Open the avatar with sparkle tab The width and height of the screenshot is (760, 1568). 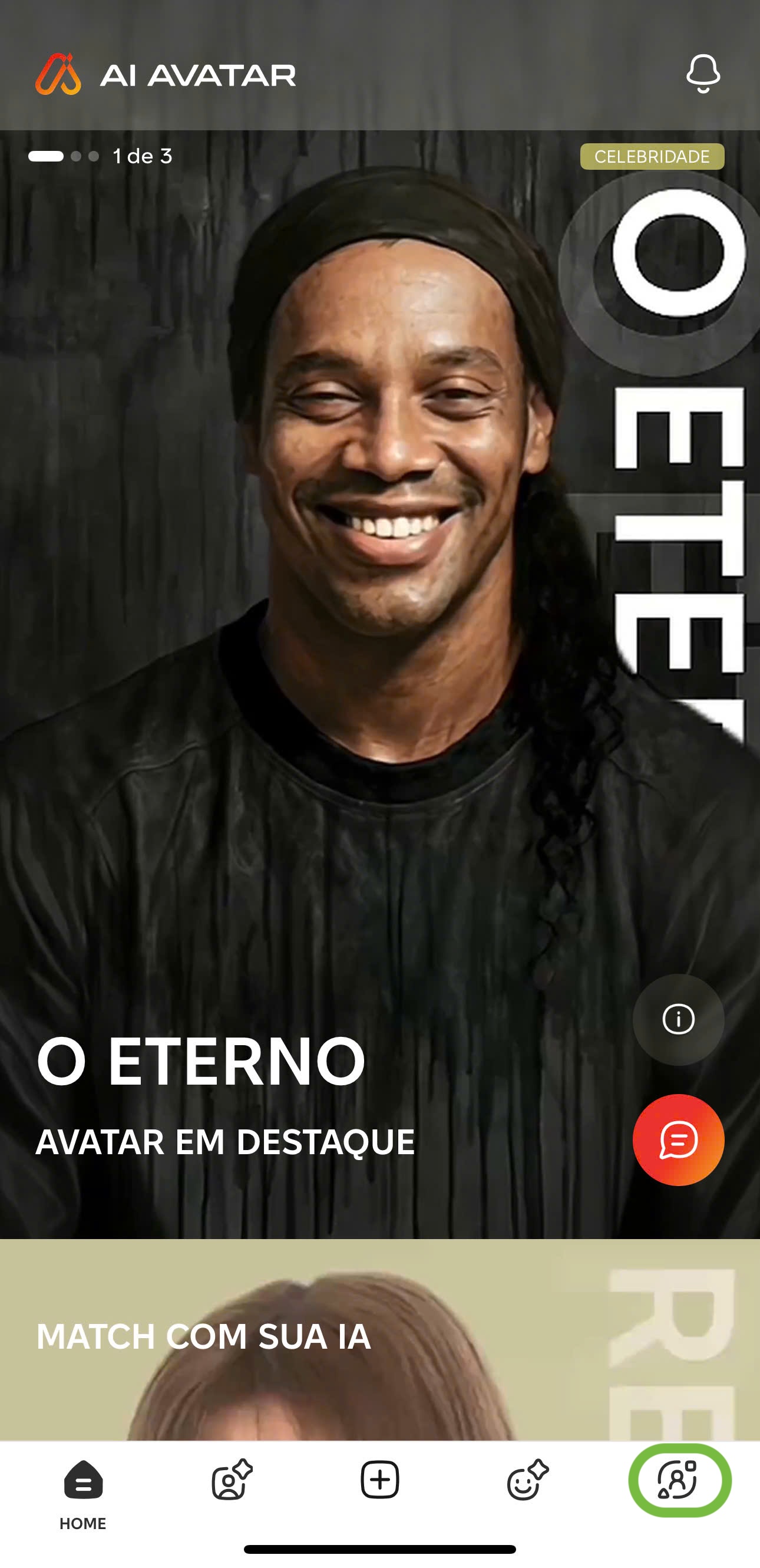(x=232, y=1480)
